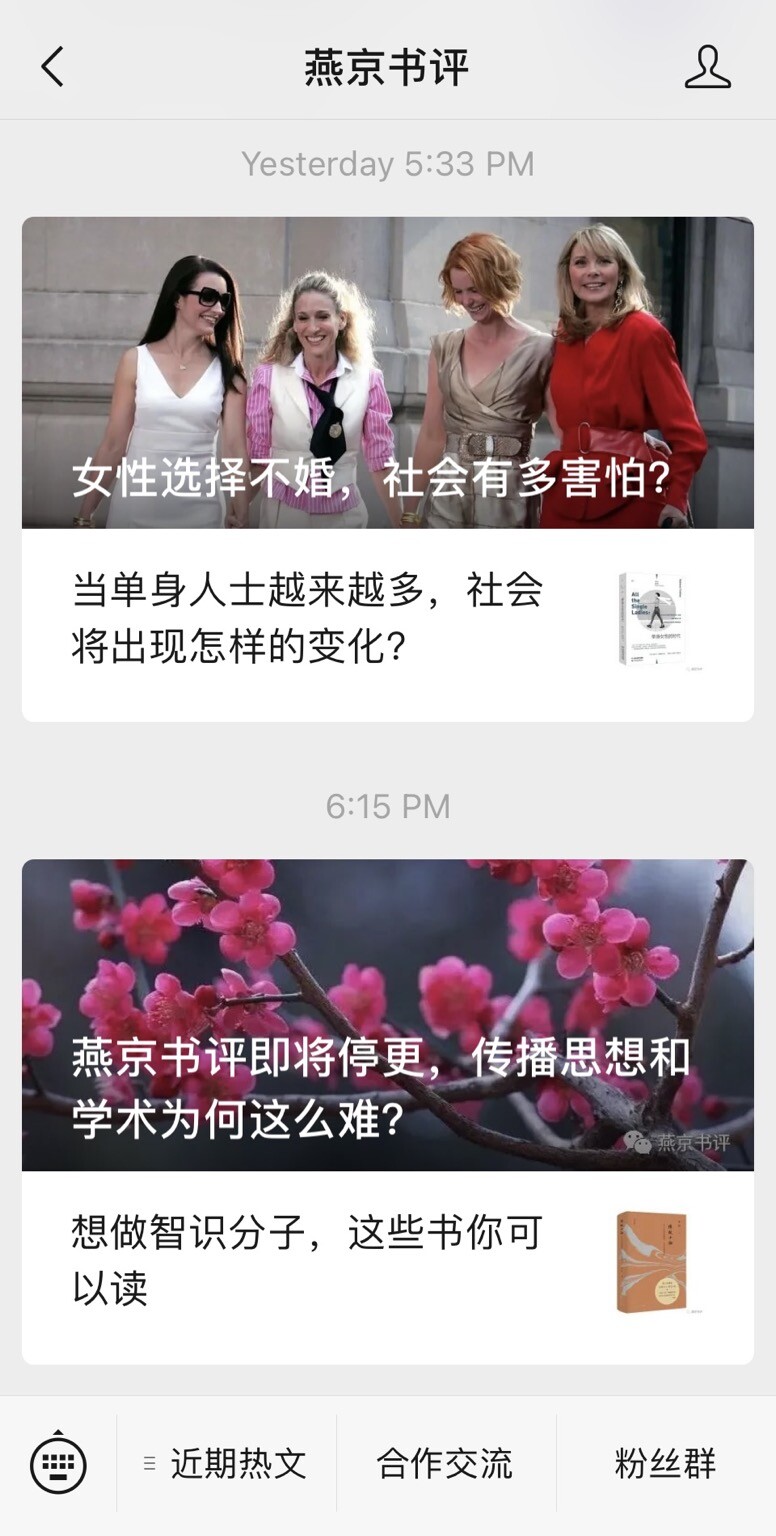Tap the 粉丝群 menu button

[x=665, y=1465]
